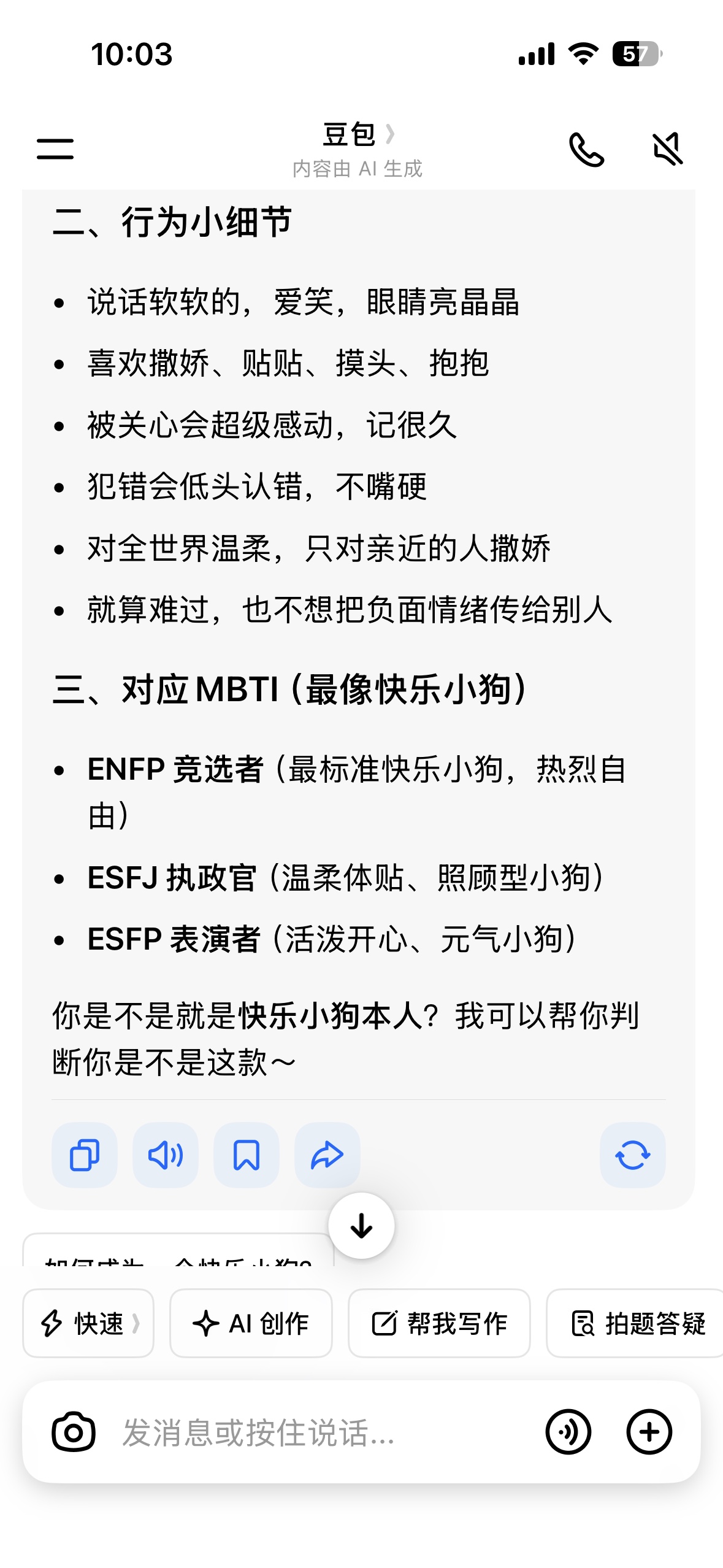Select the 快速 mode chip
723x1568 pixels.
coord(88,1323)
